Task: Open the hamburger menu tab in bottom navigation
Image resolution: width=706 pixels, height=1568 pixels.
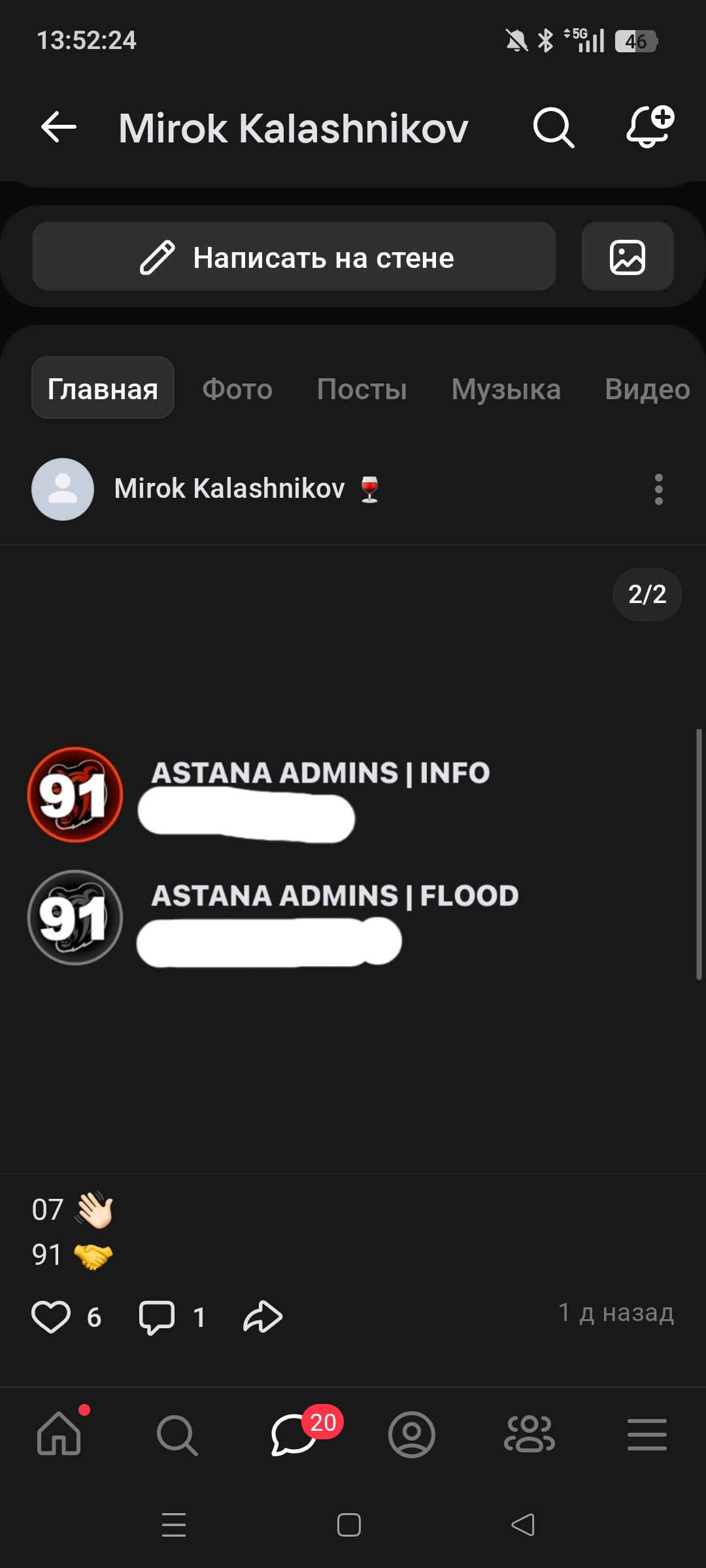Action: pyautogui.click(x=647, y=1435)
